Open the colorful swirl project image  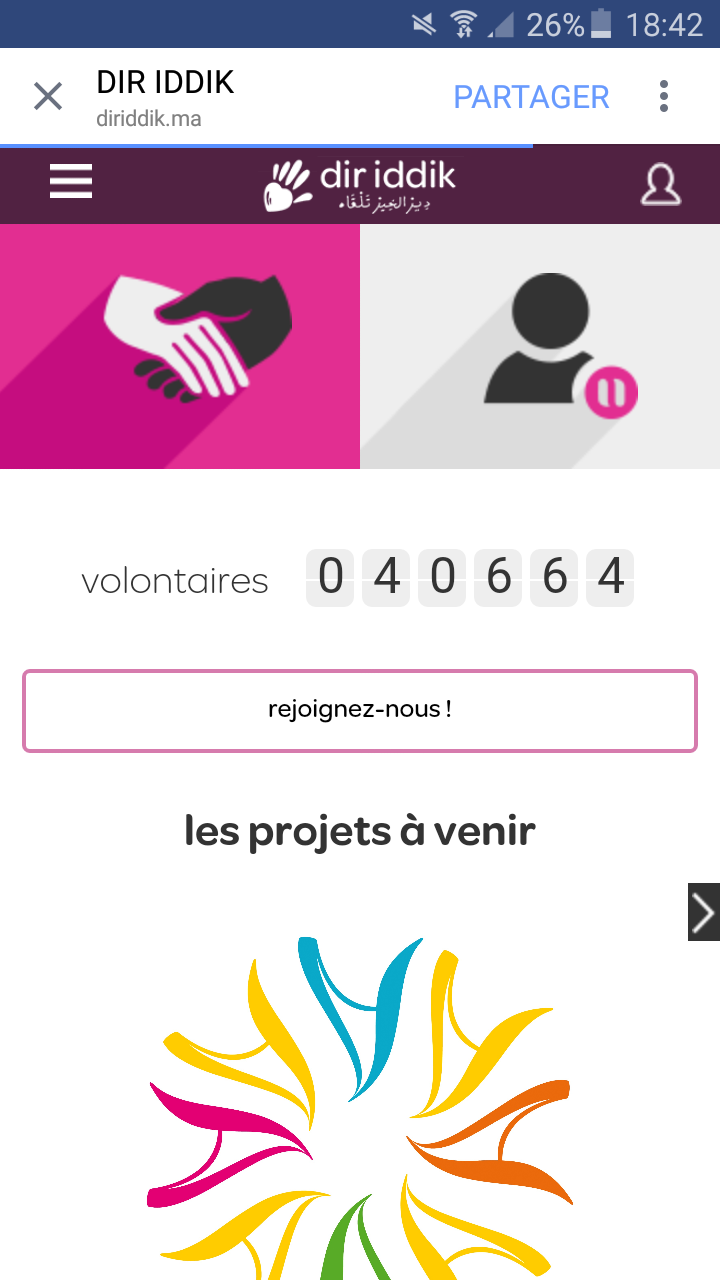pos(360,1100)
